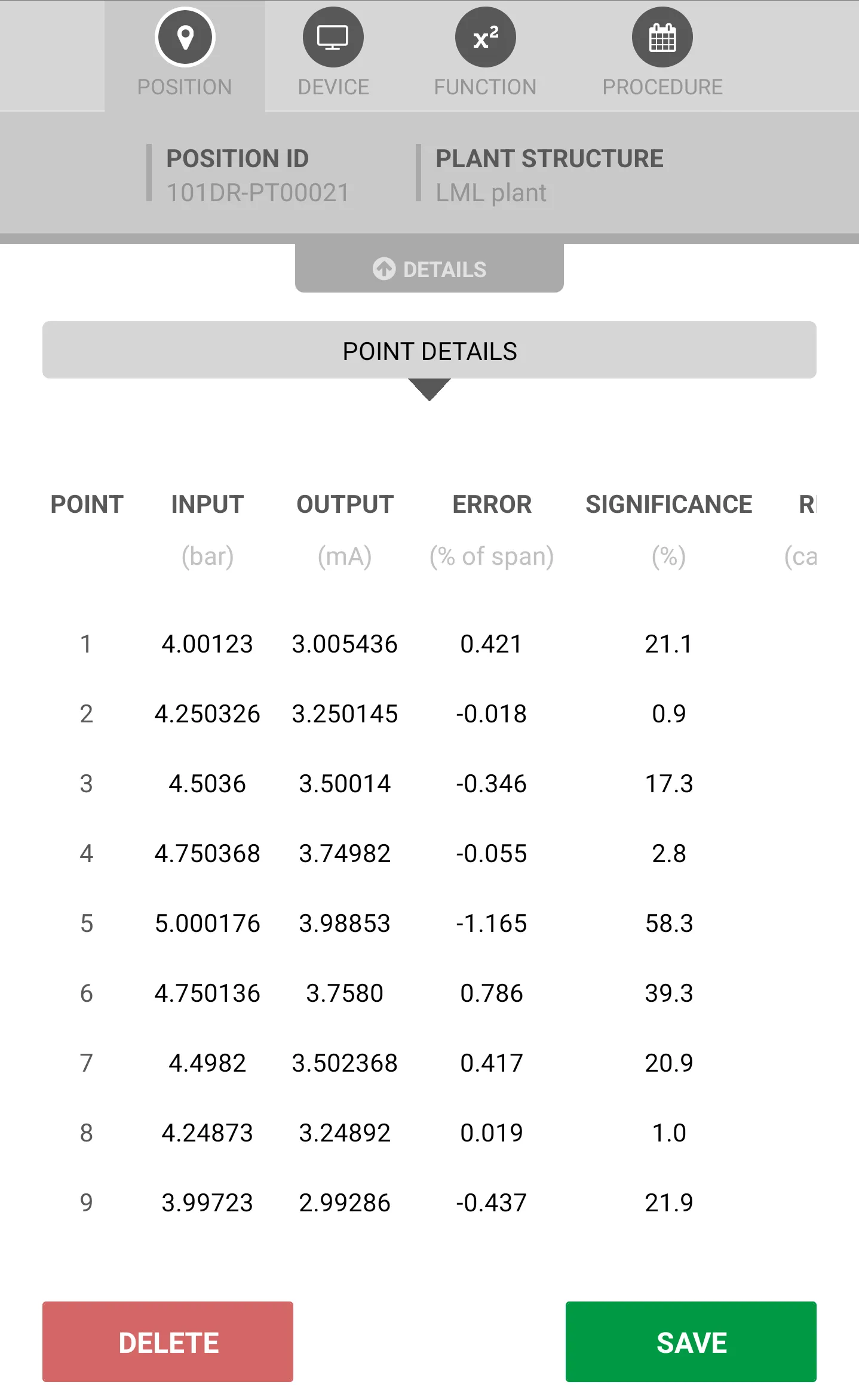Switch to the FUNCTION tab
The width and height of the screenshot is (859, 1400).
pos(485,57)
